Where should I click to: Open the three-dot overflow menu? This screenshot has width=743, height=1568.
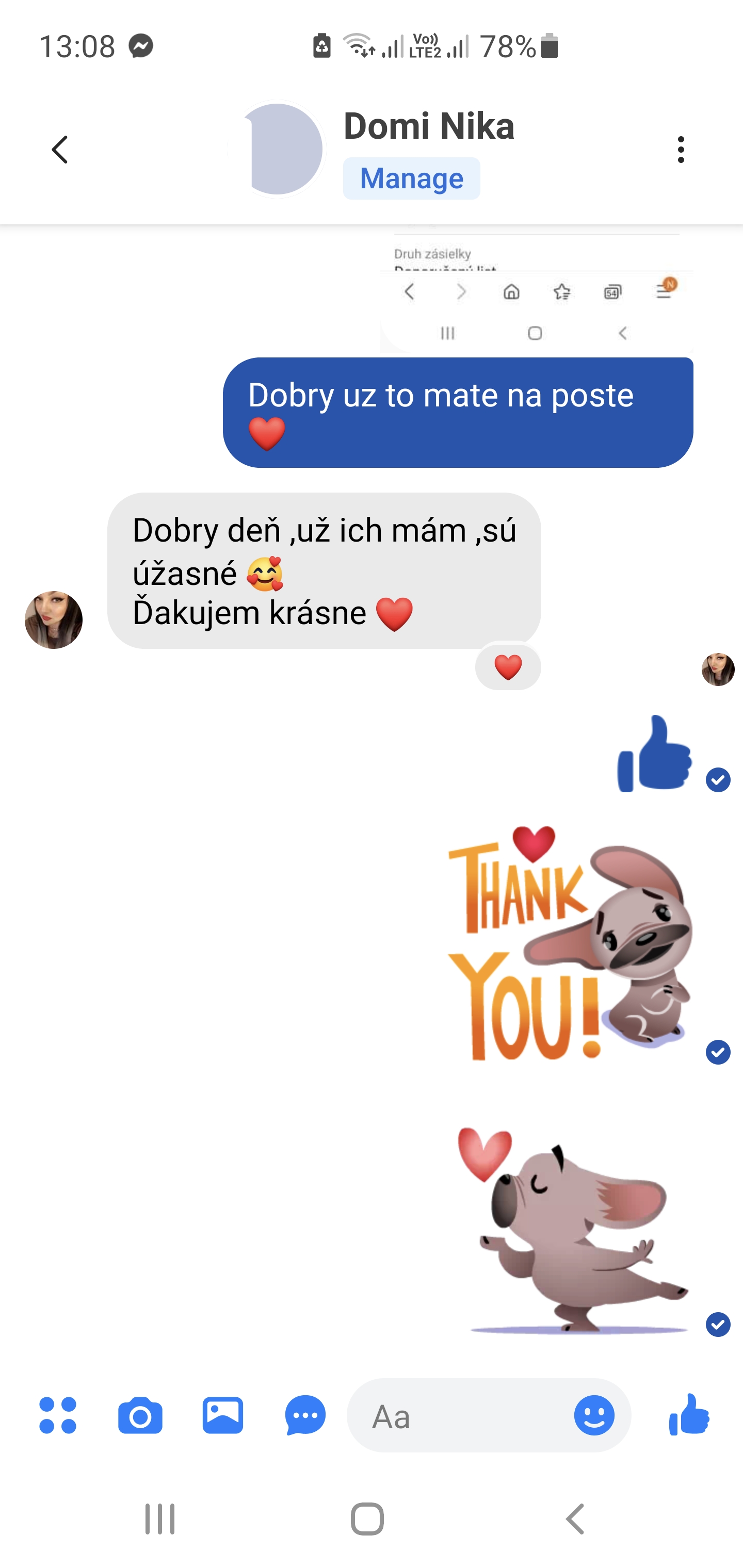point(680,150)
